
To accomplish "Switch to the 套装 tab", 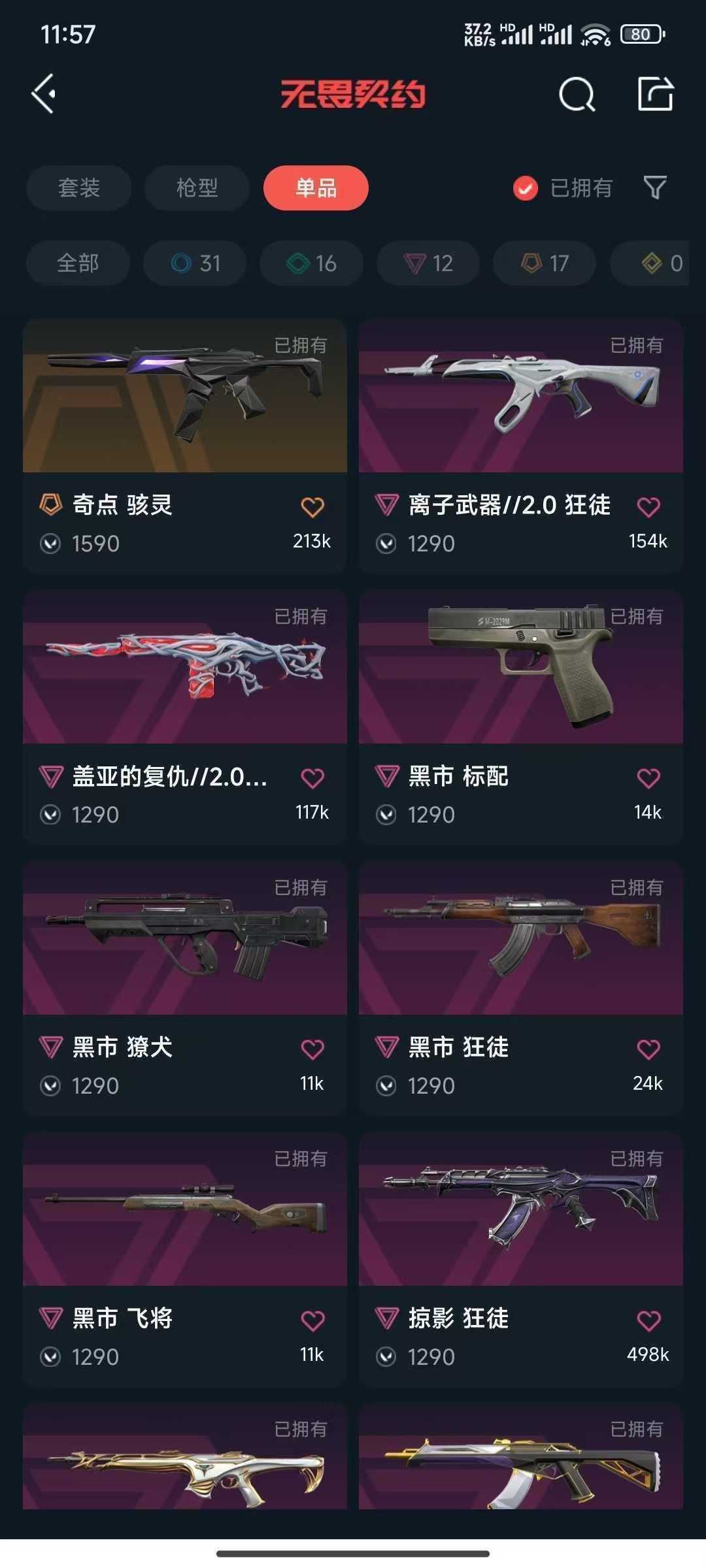I will [78, 188].
